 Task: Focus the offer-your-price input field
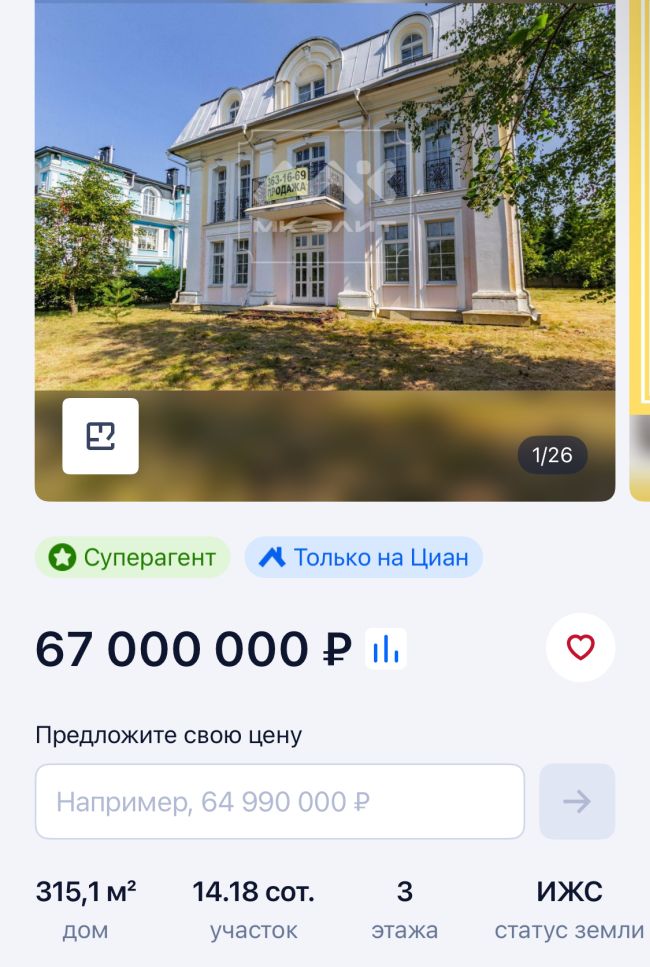point(280,801)
